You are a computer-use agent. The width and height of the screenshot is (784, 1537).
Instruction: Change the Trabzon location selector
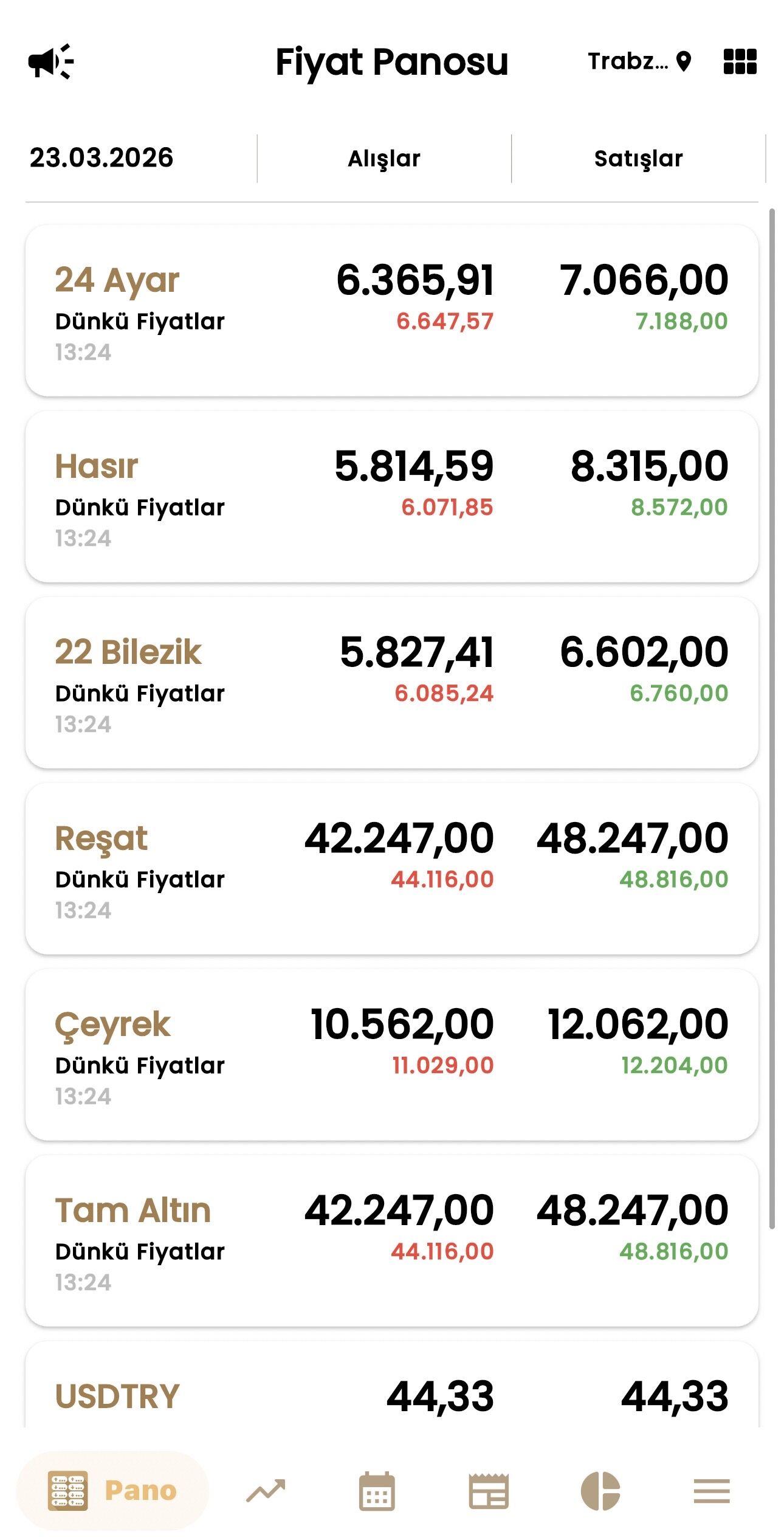[x=639, y=61]
